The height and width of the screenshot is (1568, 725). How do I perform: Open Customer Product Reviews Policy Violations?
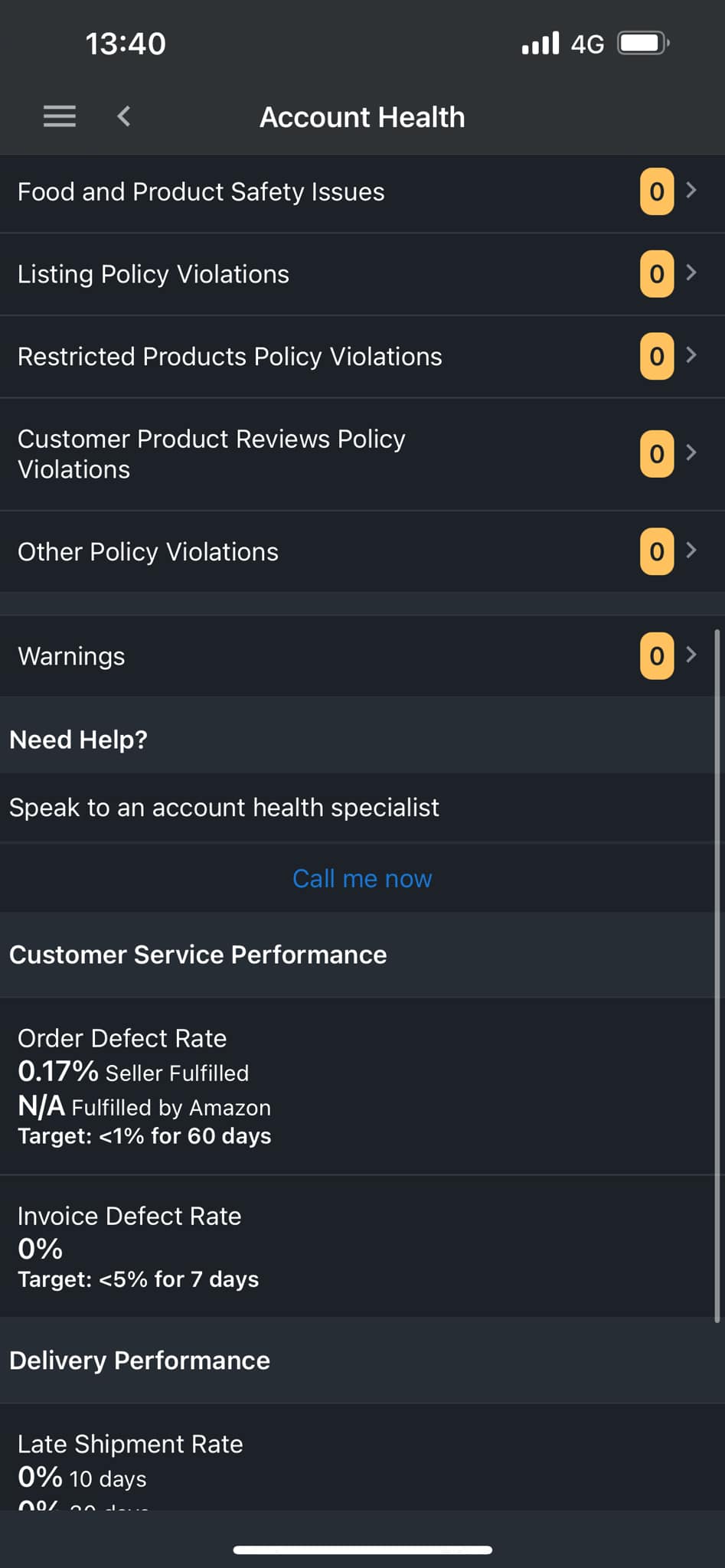pos(362,454)
